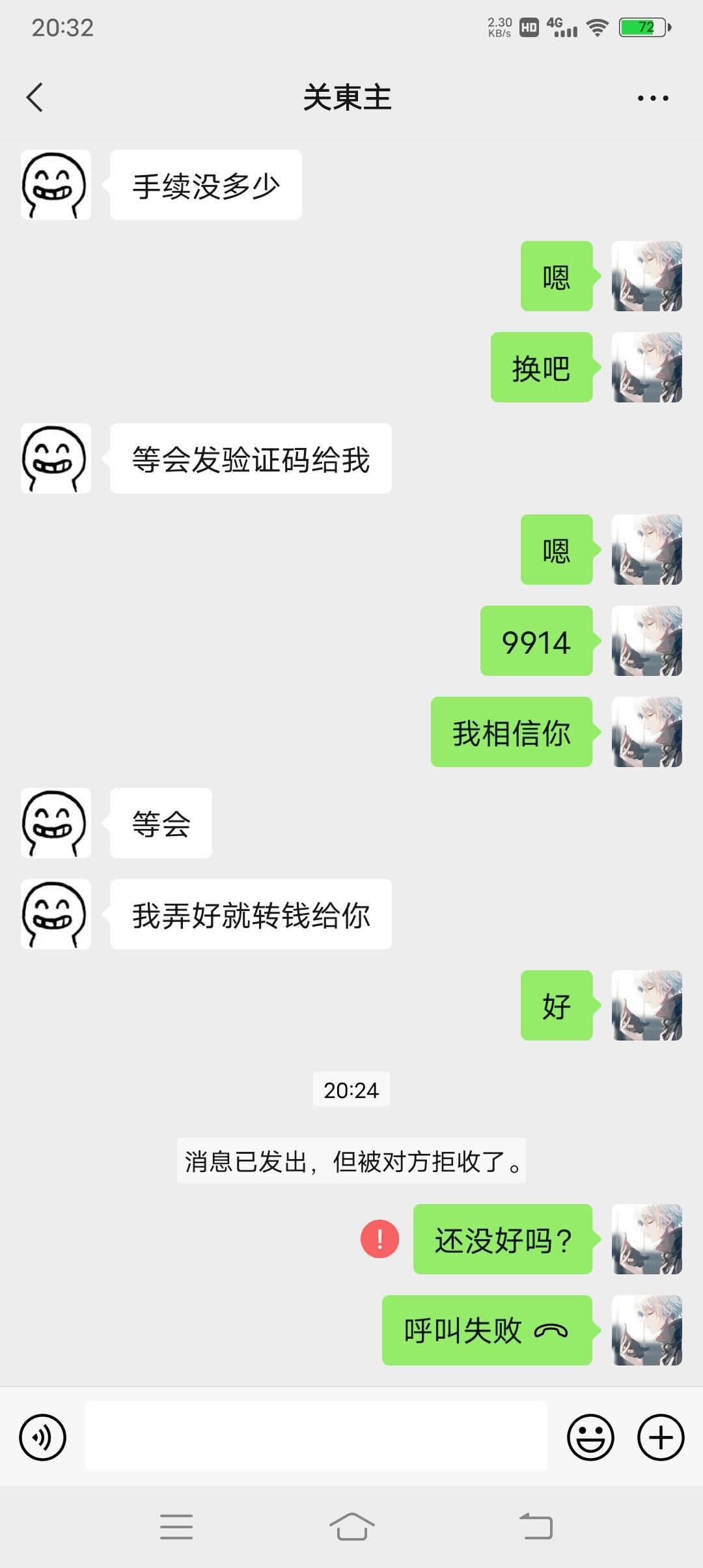
Task: Tap the battery level indicator
Action: pos(642,27)
